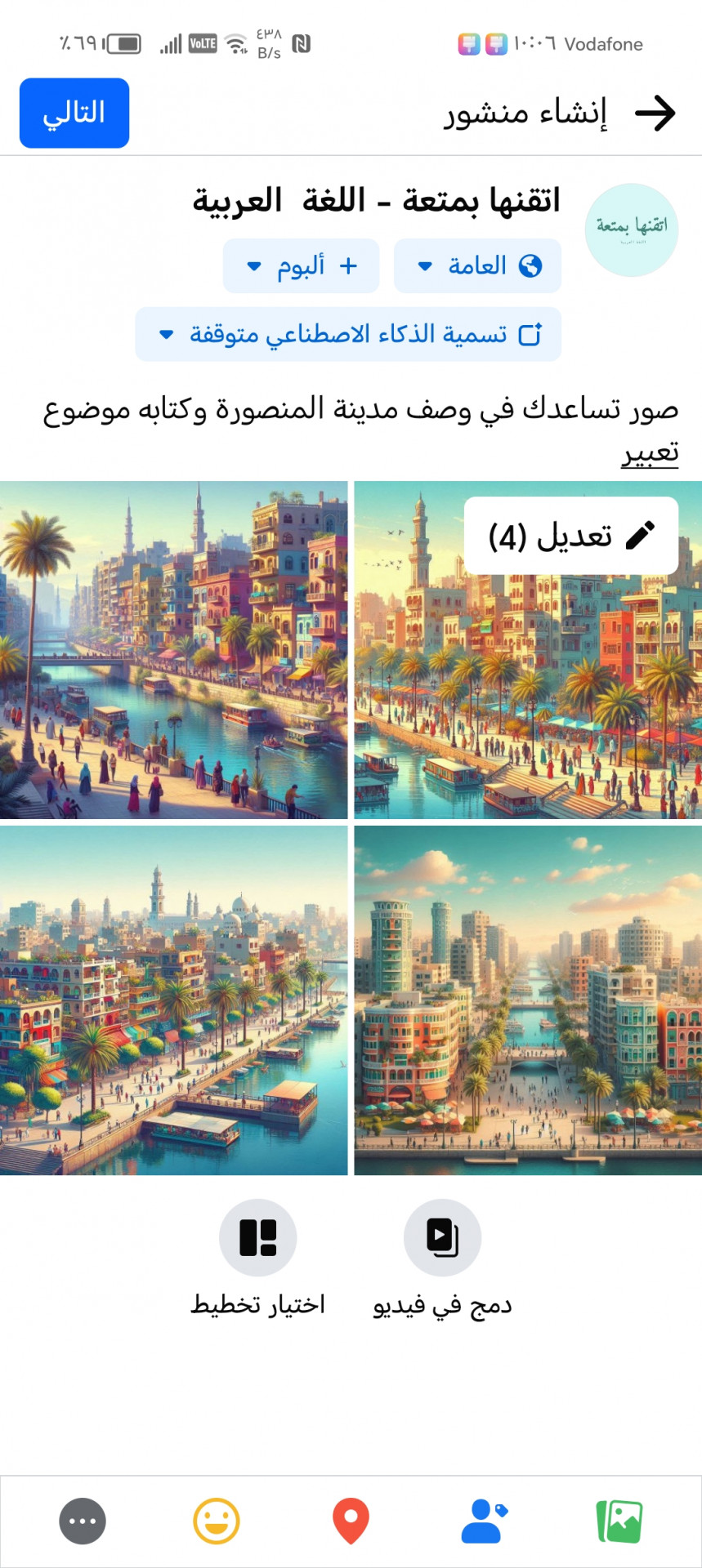Tap the blue التالي button
This screenshot has width=702, height=1568.
tap(74, 113)
